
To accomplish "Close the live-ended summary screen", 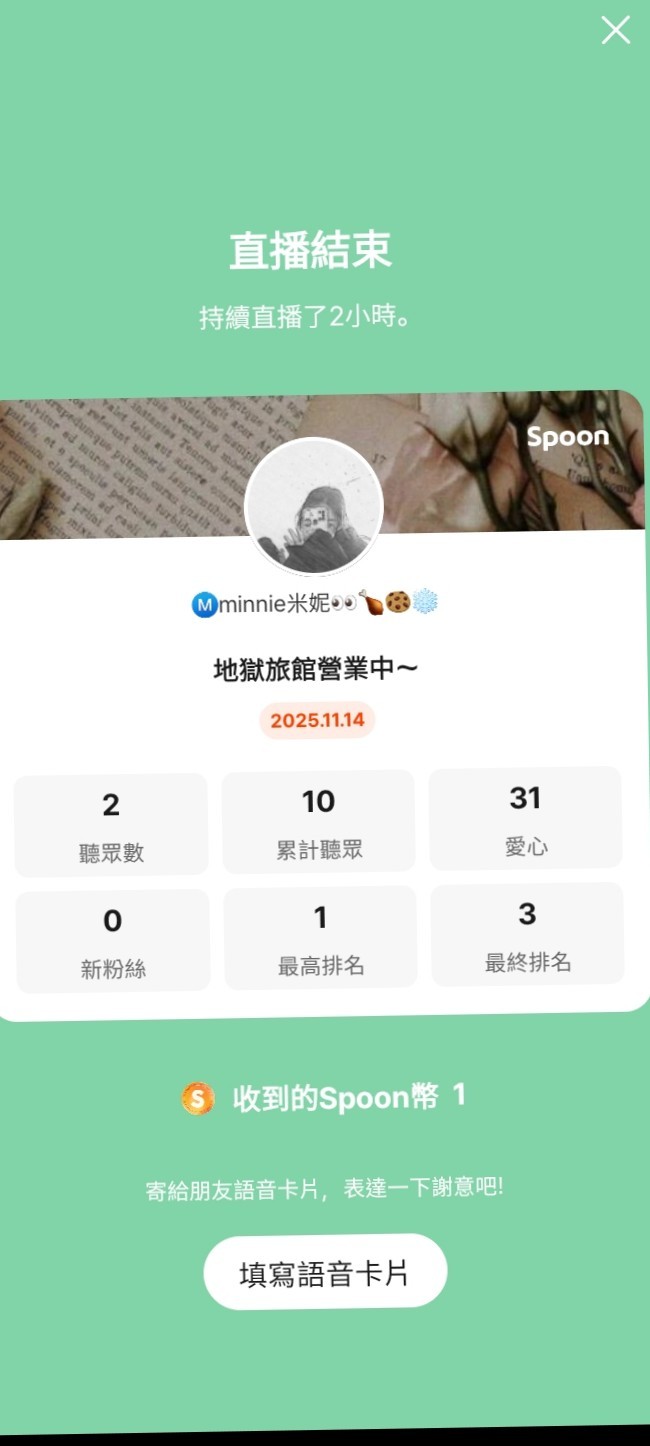I will click(x=615, y=31).
